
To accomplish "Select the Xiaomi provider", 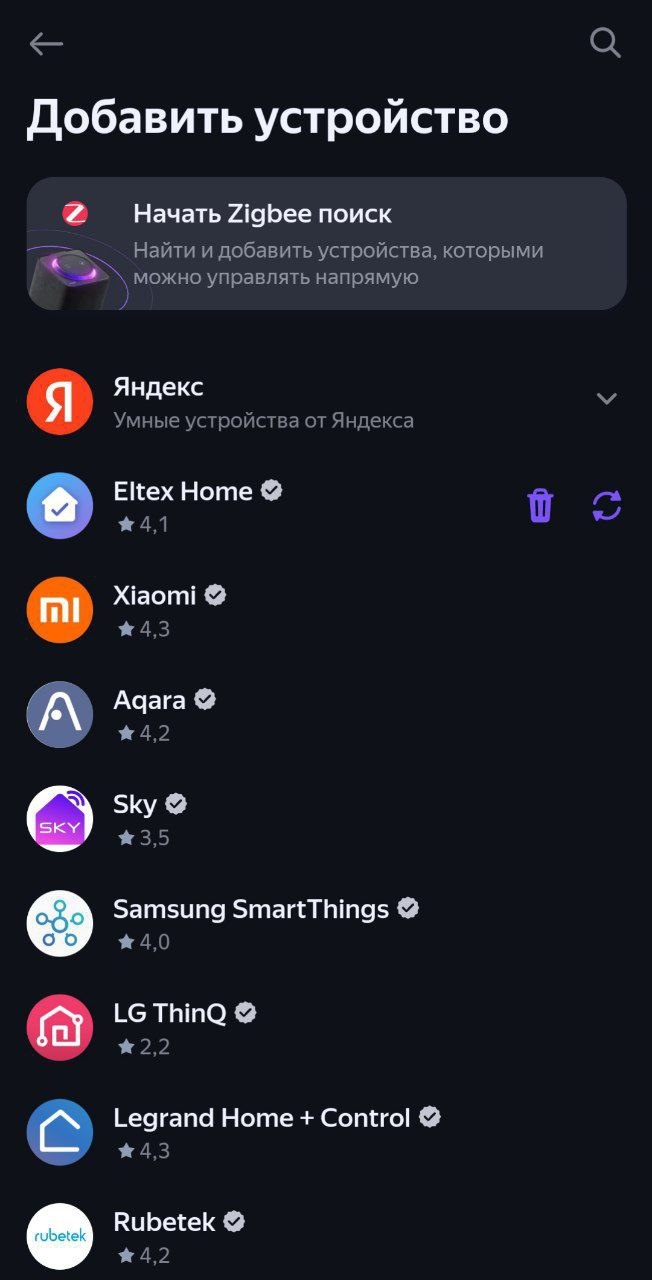I will coord(155,610).
